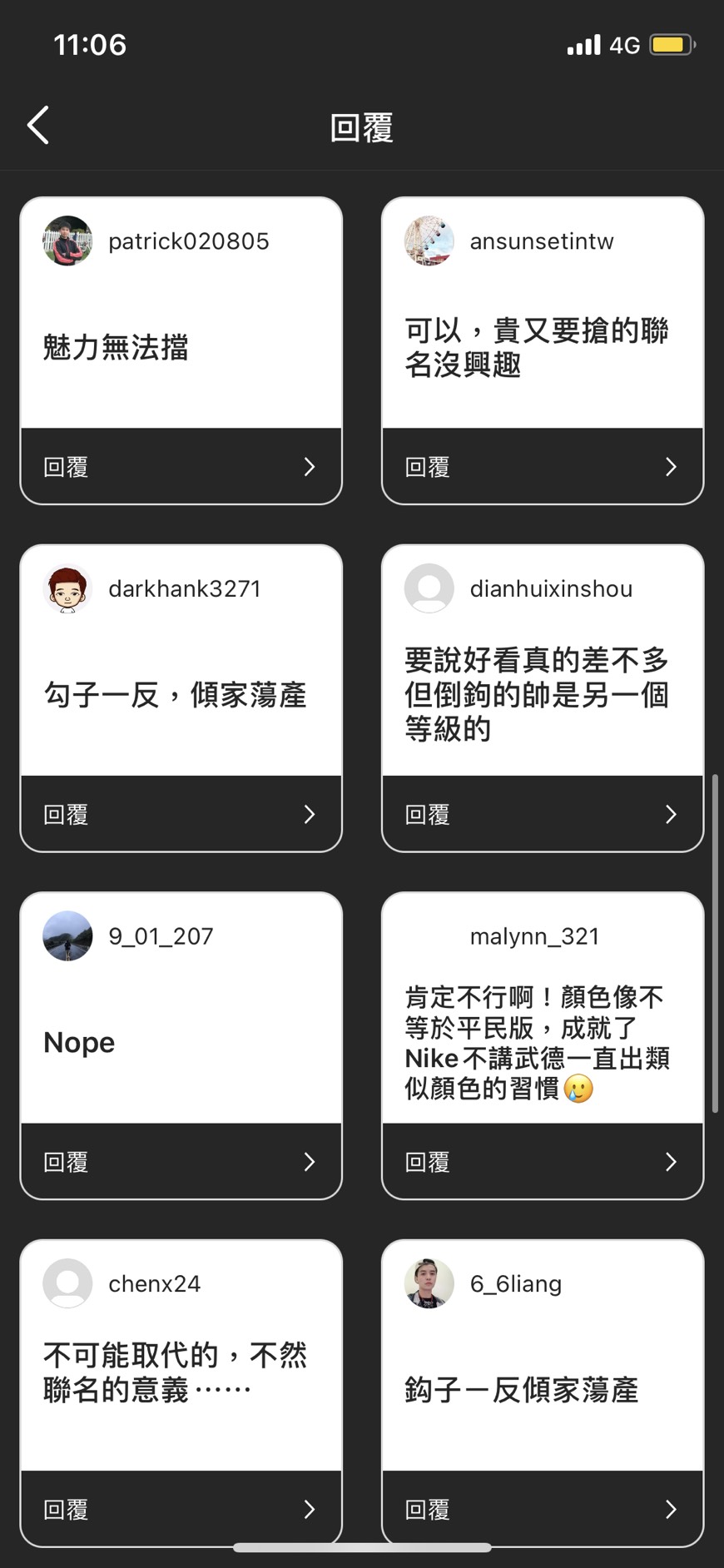724x1568 pixels.
Task: Tap the battery indicator in status bar
Action: pos(668,43)
